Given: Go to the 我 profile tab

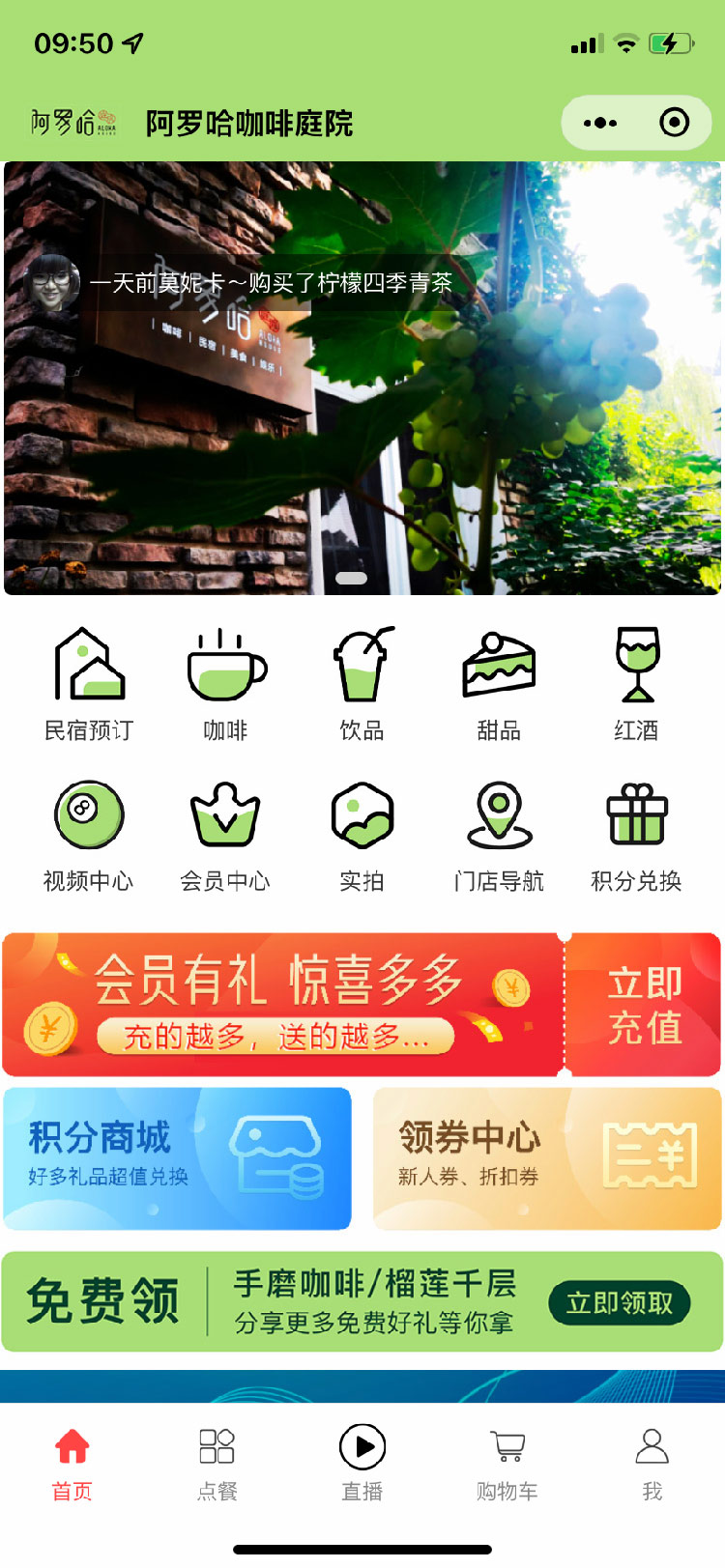Looking at the screenshot, I should pyautogui.click(x=652, y=1464).
